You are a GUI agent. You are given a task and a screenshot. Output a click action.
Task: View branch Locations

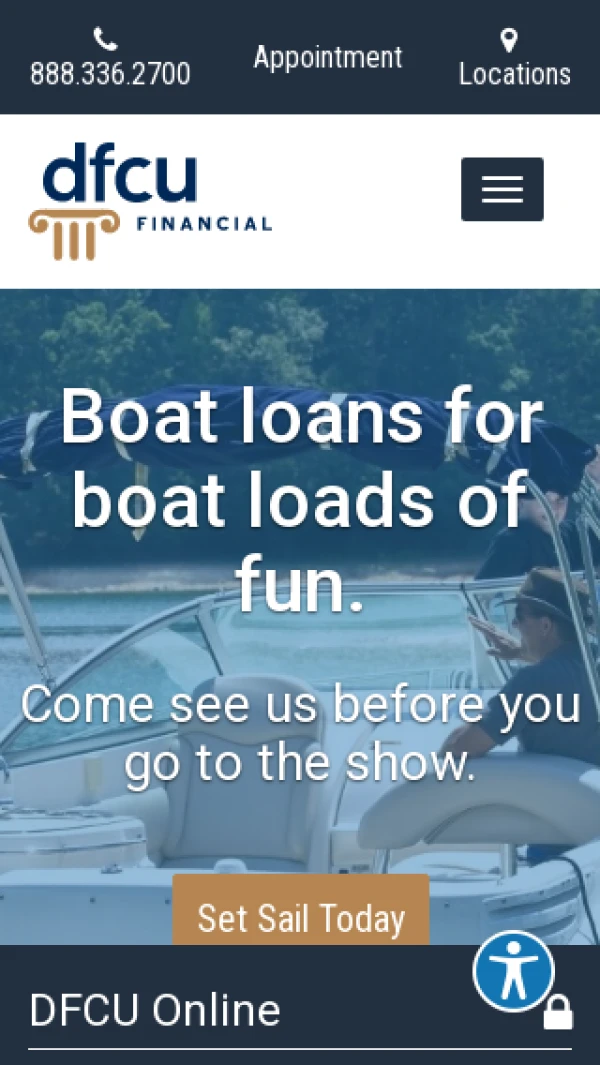514,60
